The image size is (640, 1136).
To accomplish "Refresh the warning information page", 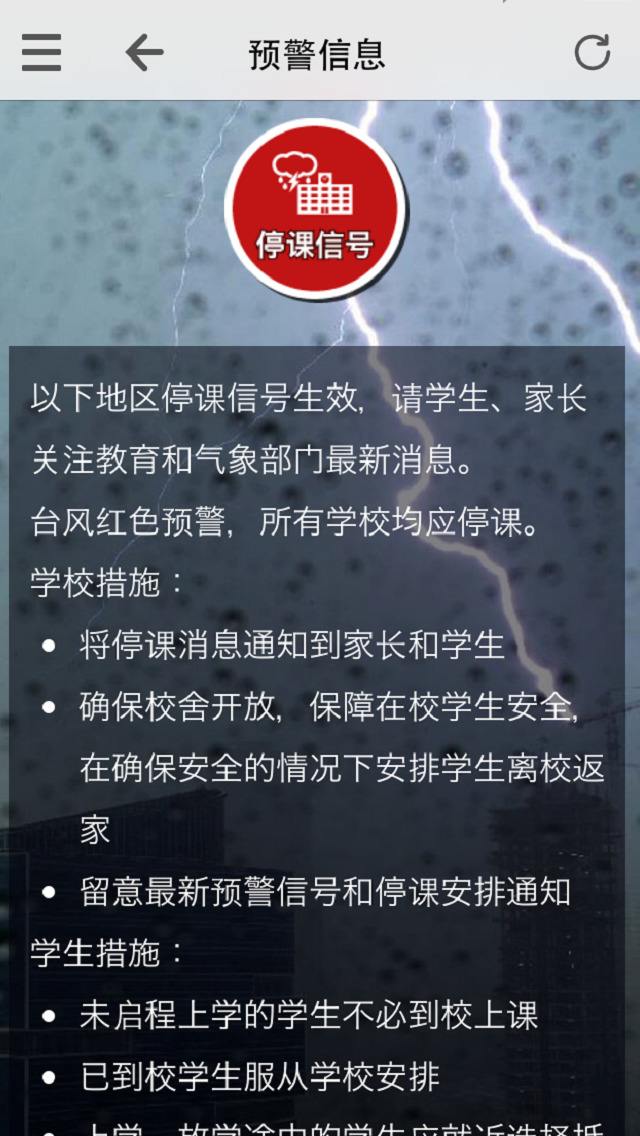I will pyautogui.click(x=592, y=53).
